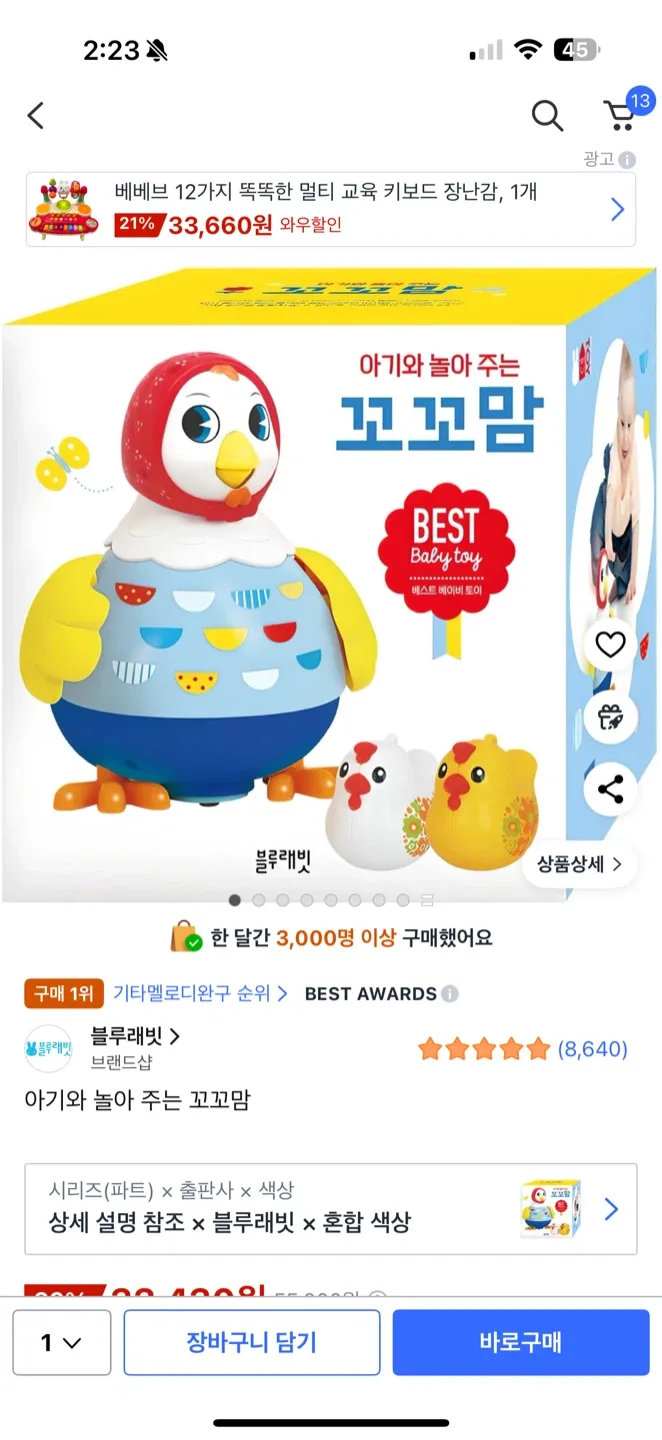Tap 바로구매 to buy now
The height and width of the screenshot is (1440, 662).
point(520,1342)
